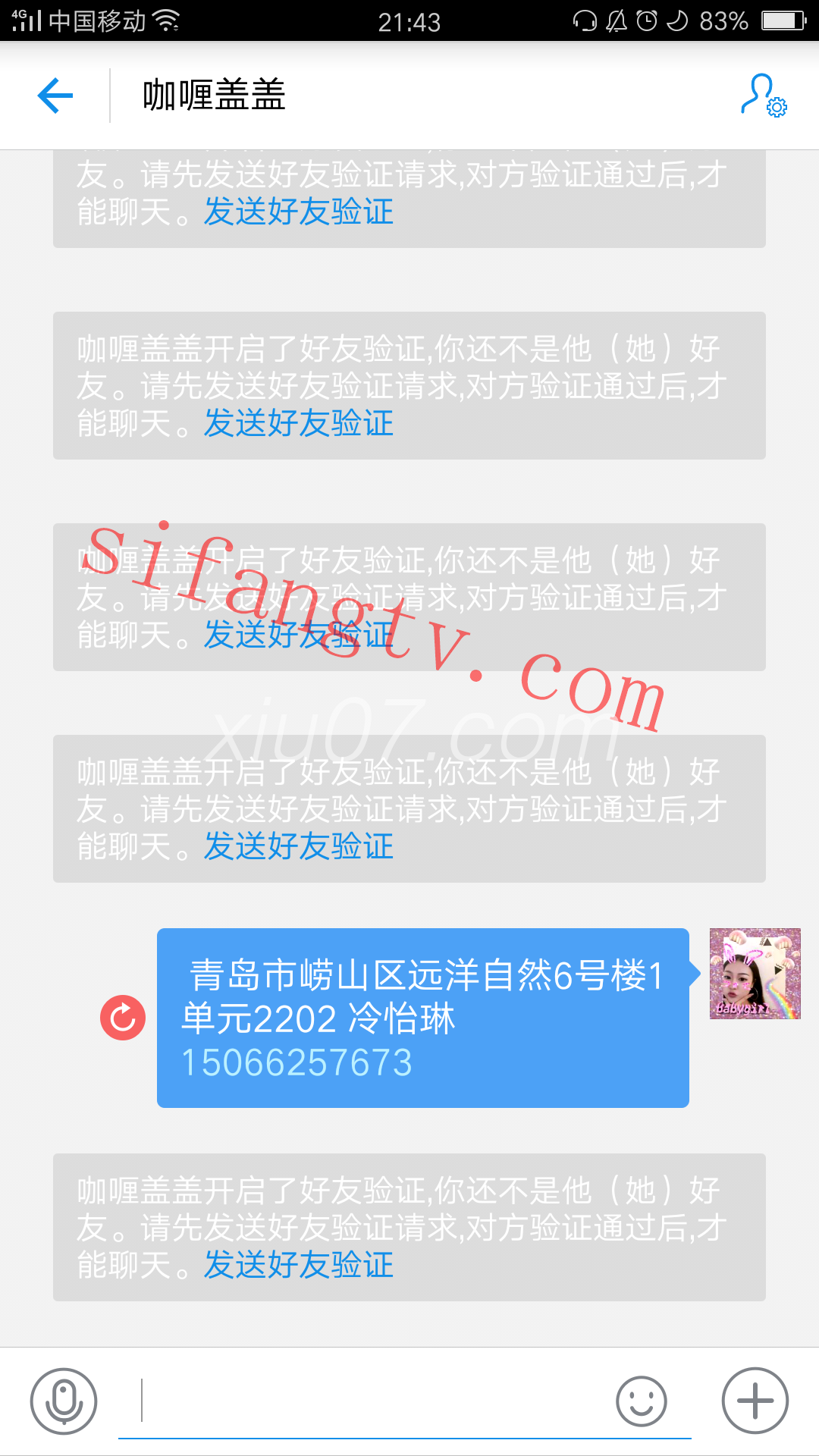Image resolution: width=819 pixels, height=1456 pixels.
Task: Tap the red resend icon beside the message
Action: tap(123, 1018)
